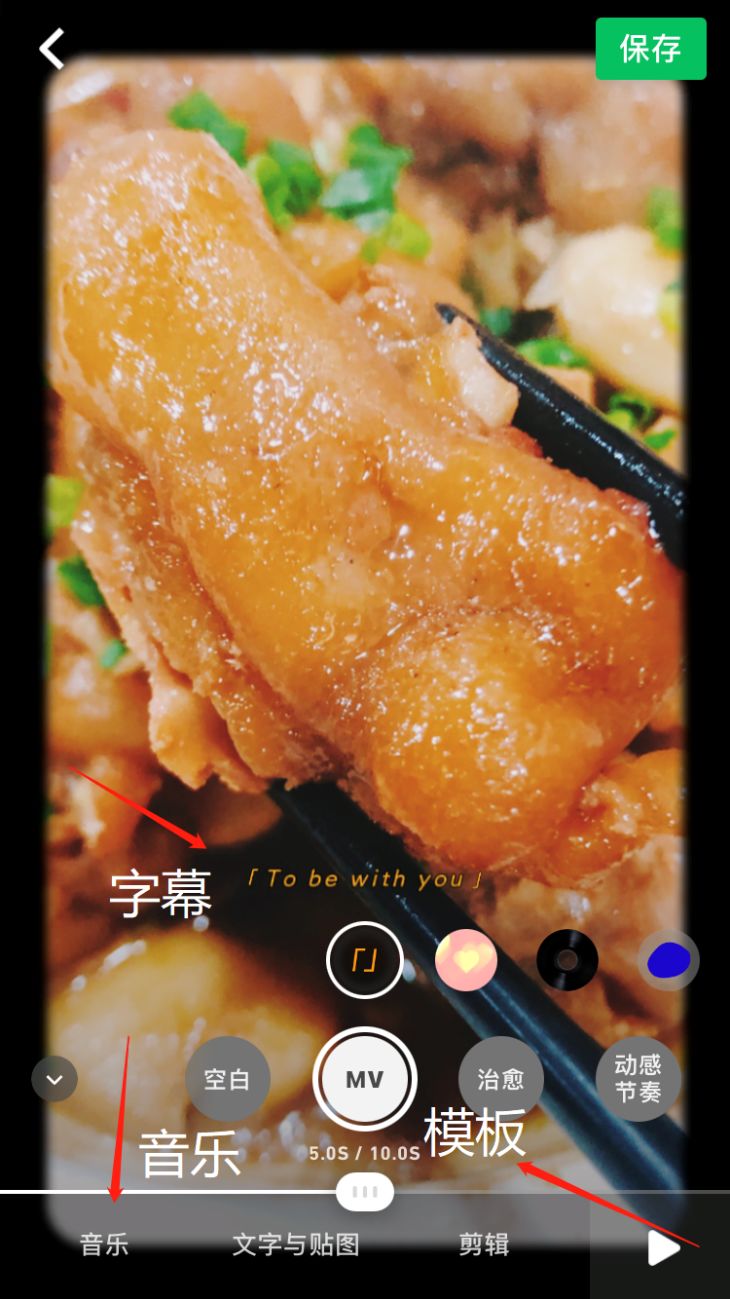The height and width of the screenshot is (1299, 730).
Task: Choose the blue blob subtitle style
Action: (x=668, y=960)
